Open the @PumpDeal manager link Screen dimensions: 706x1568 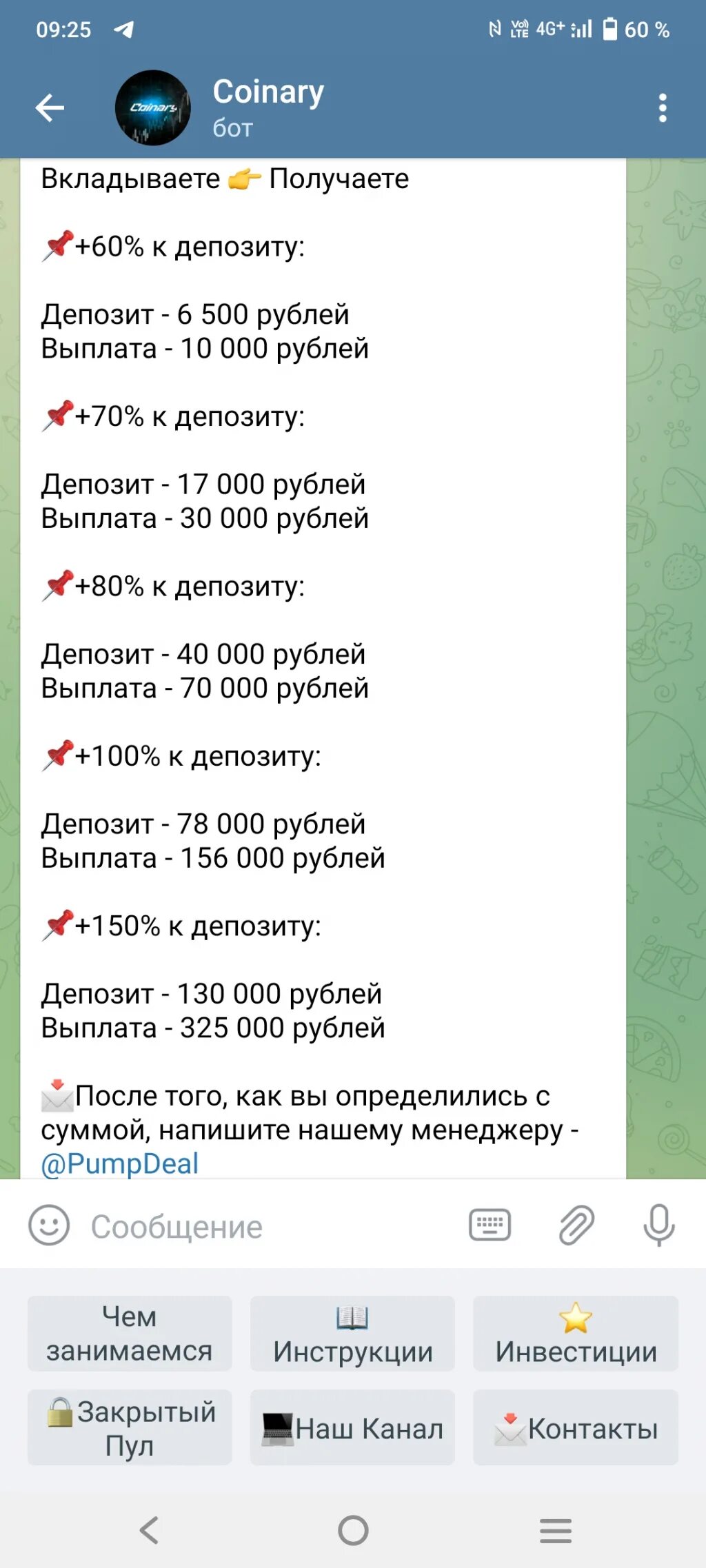[x=120, y=1164]
